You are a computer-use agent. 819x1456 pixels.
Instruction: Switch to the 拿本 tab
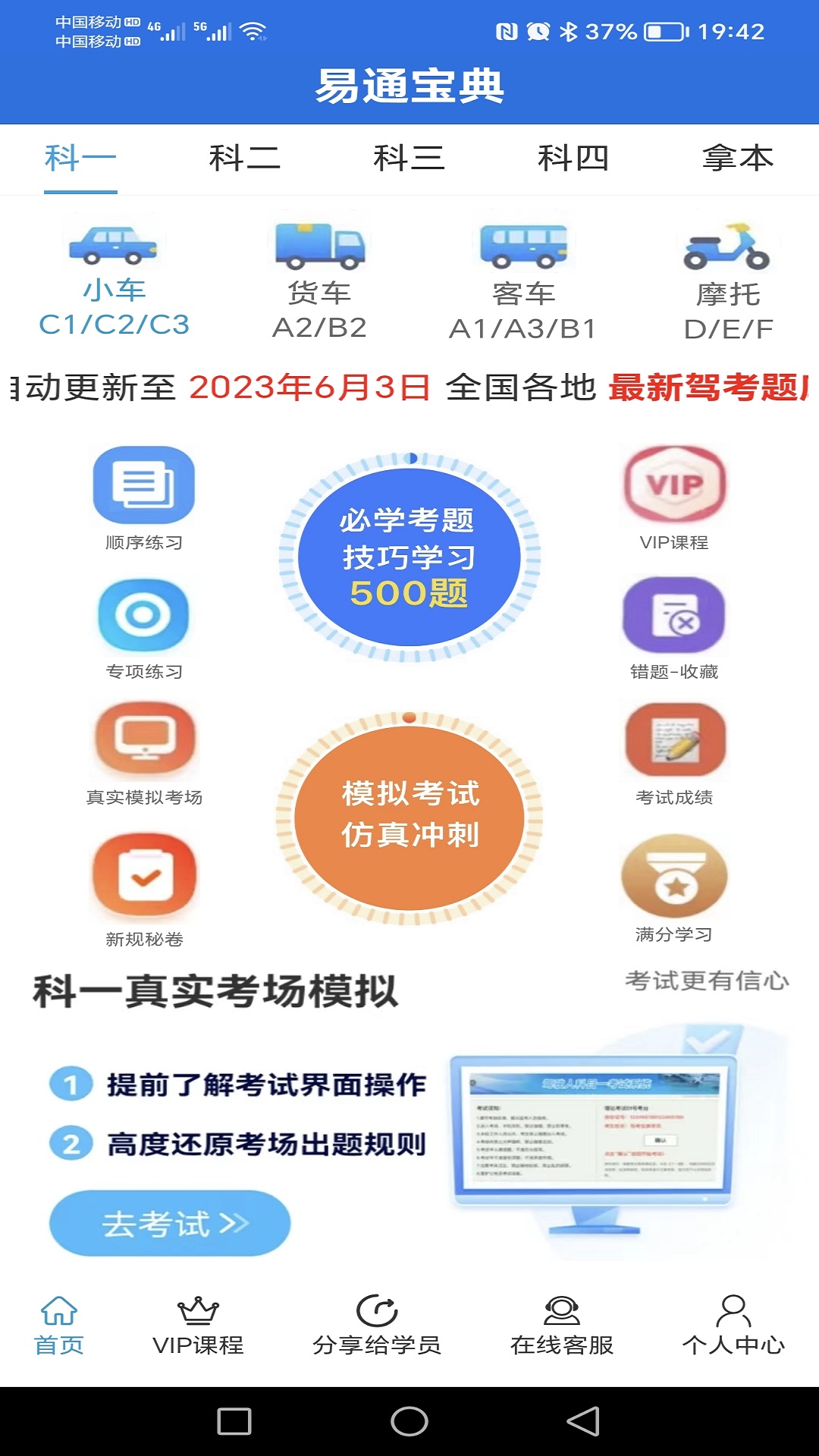click(737, 158)
